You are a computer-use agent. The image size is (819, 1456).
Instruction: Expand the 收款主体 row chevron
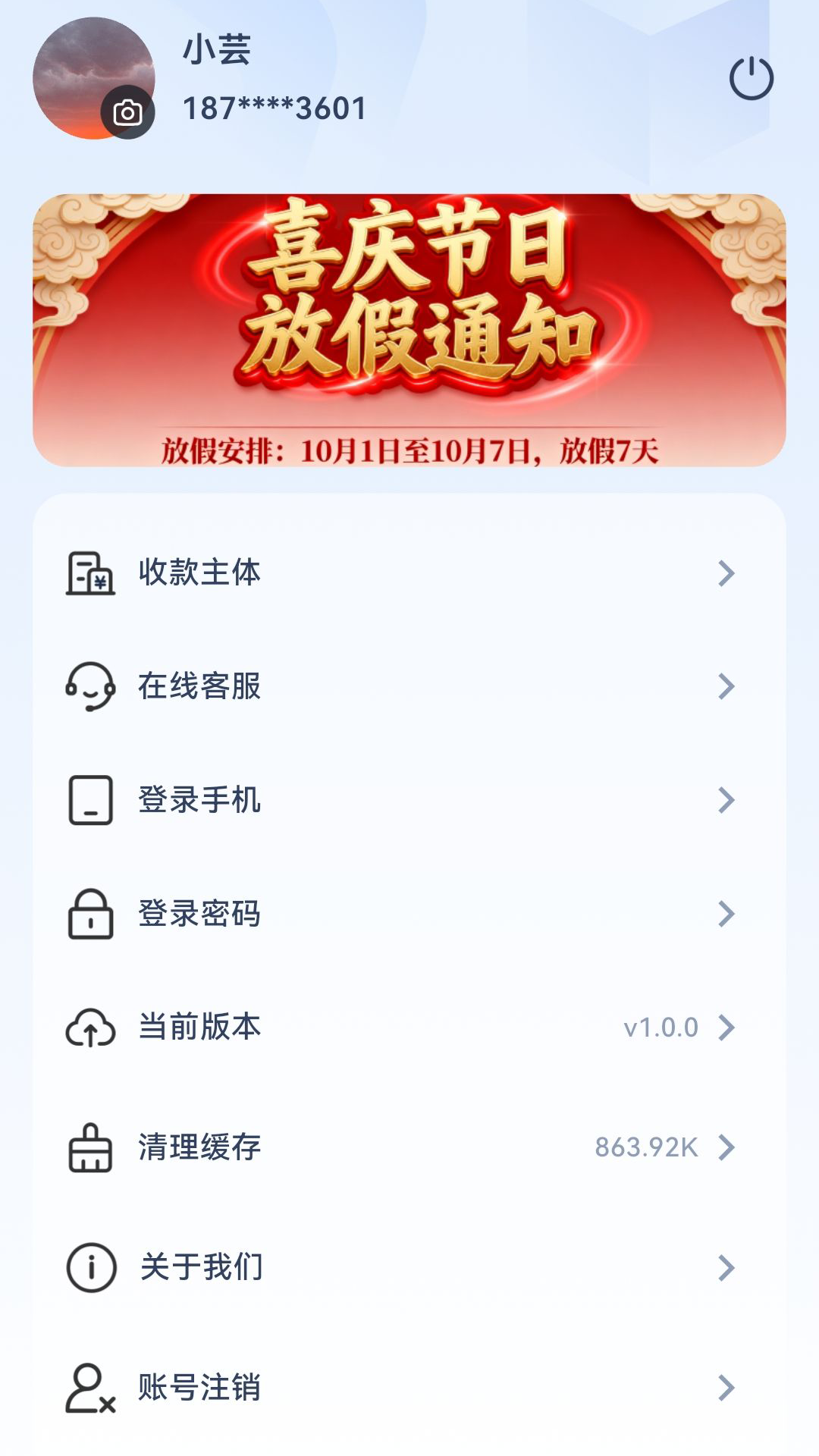point(726,574)
